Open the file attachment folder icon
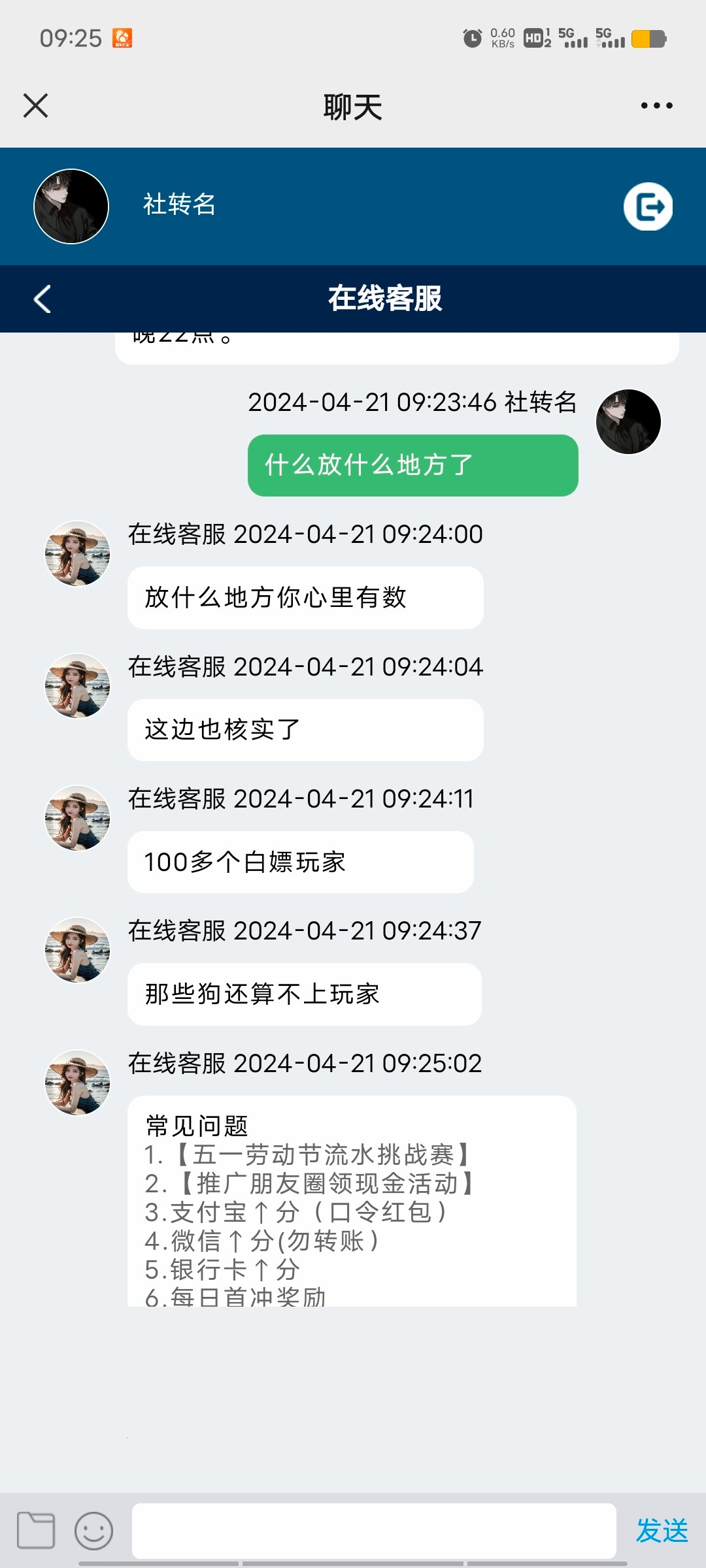The image size is (706, 1568). [36, 1530]
